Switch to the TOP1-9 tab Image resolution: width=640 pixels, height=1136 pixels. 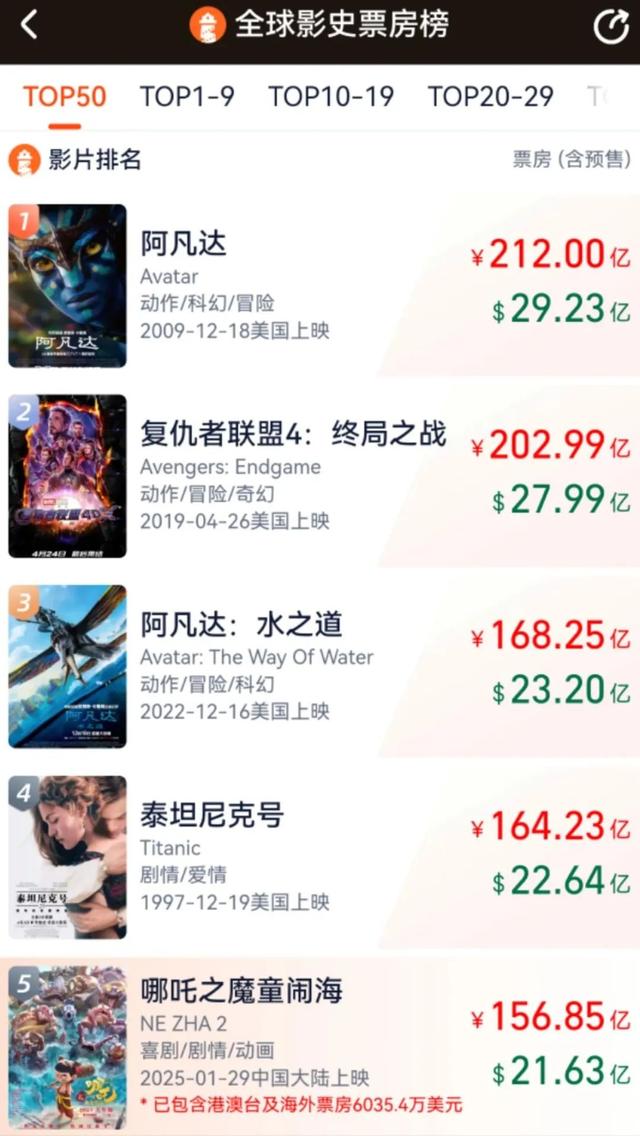[x=187, y=97]
